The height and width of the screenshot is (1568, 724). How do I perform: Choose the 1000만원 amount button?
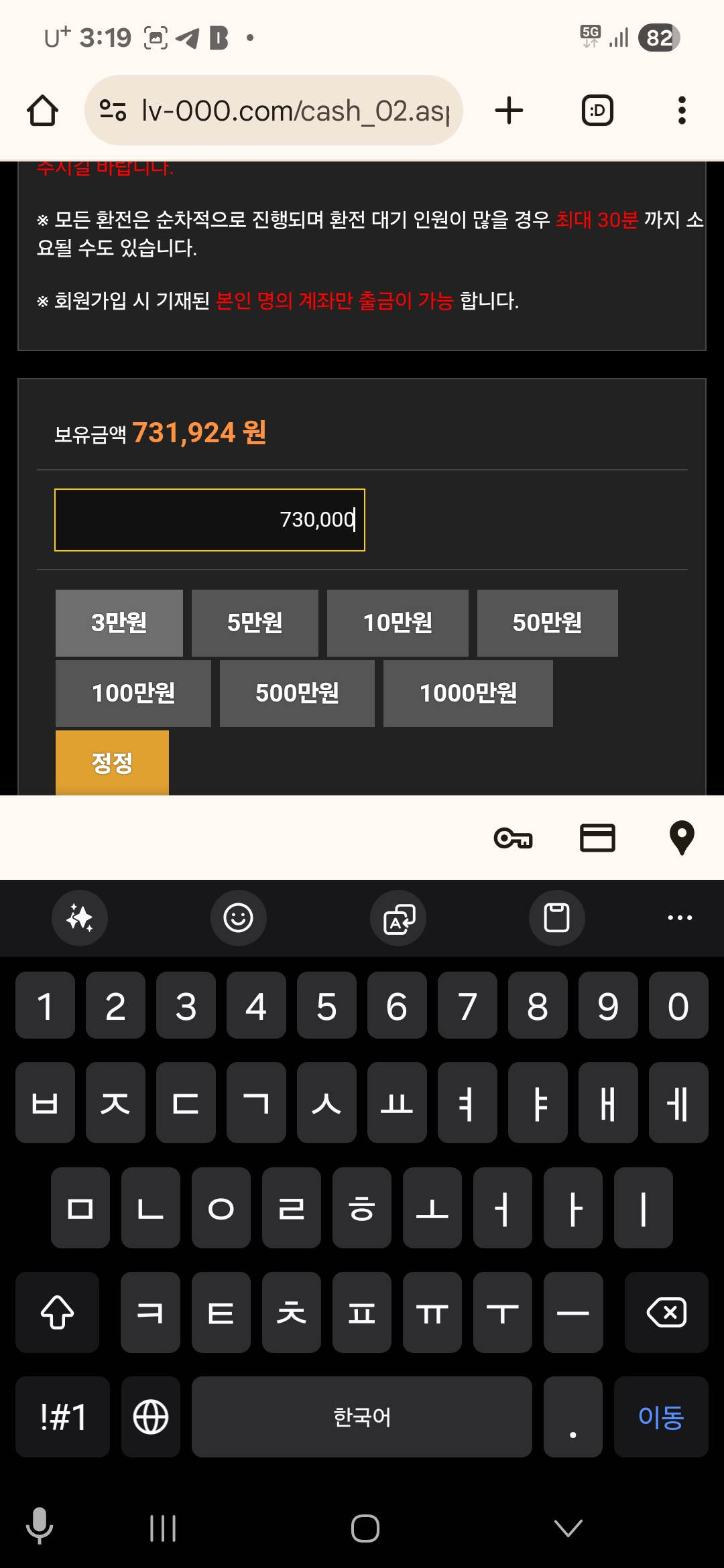tap(468, 693)
